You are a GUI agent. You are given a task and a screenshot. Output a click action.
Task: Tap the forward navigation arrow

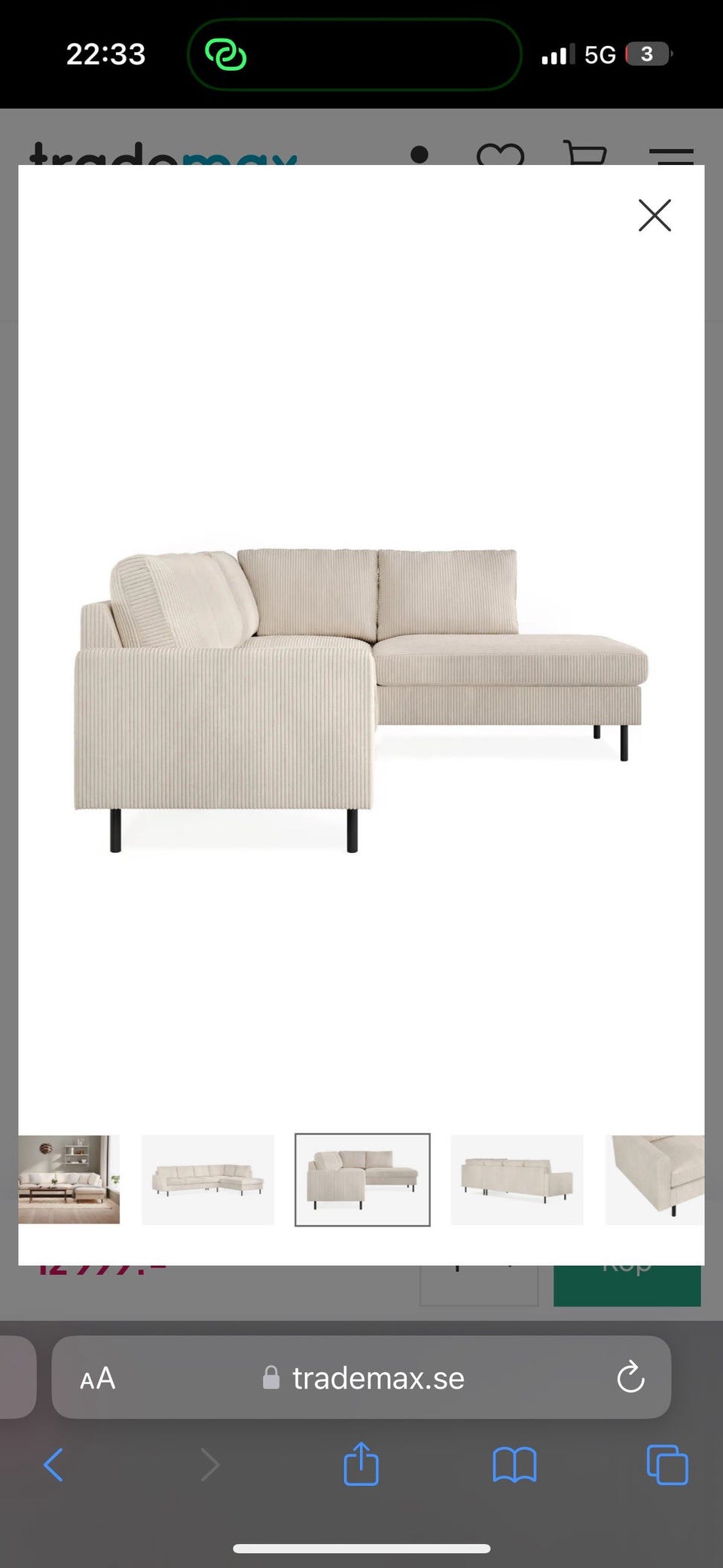(x=209, y=1464)
